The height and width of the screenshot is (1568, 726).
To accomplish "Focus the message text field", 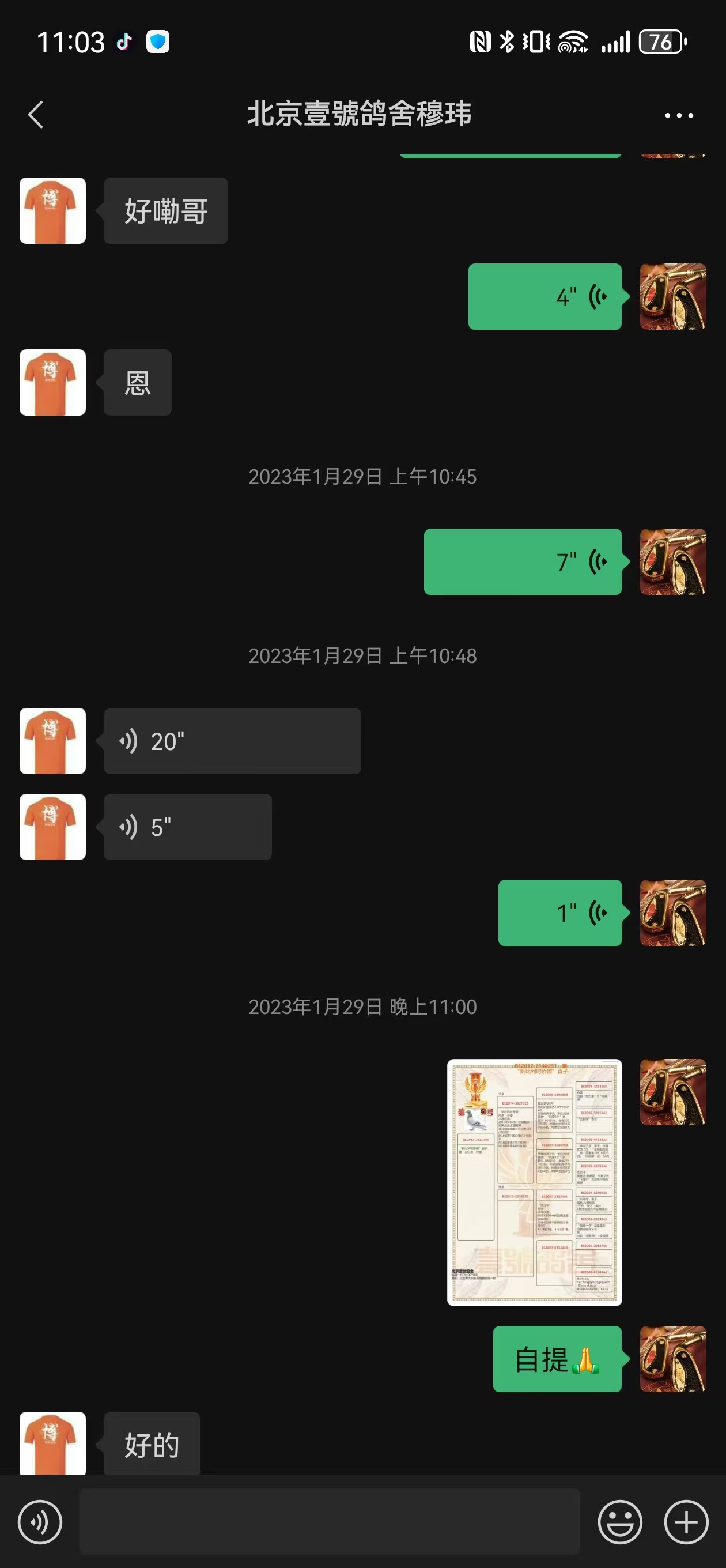I will coord(329,1522).
